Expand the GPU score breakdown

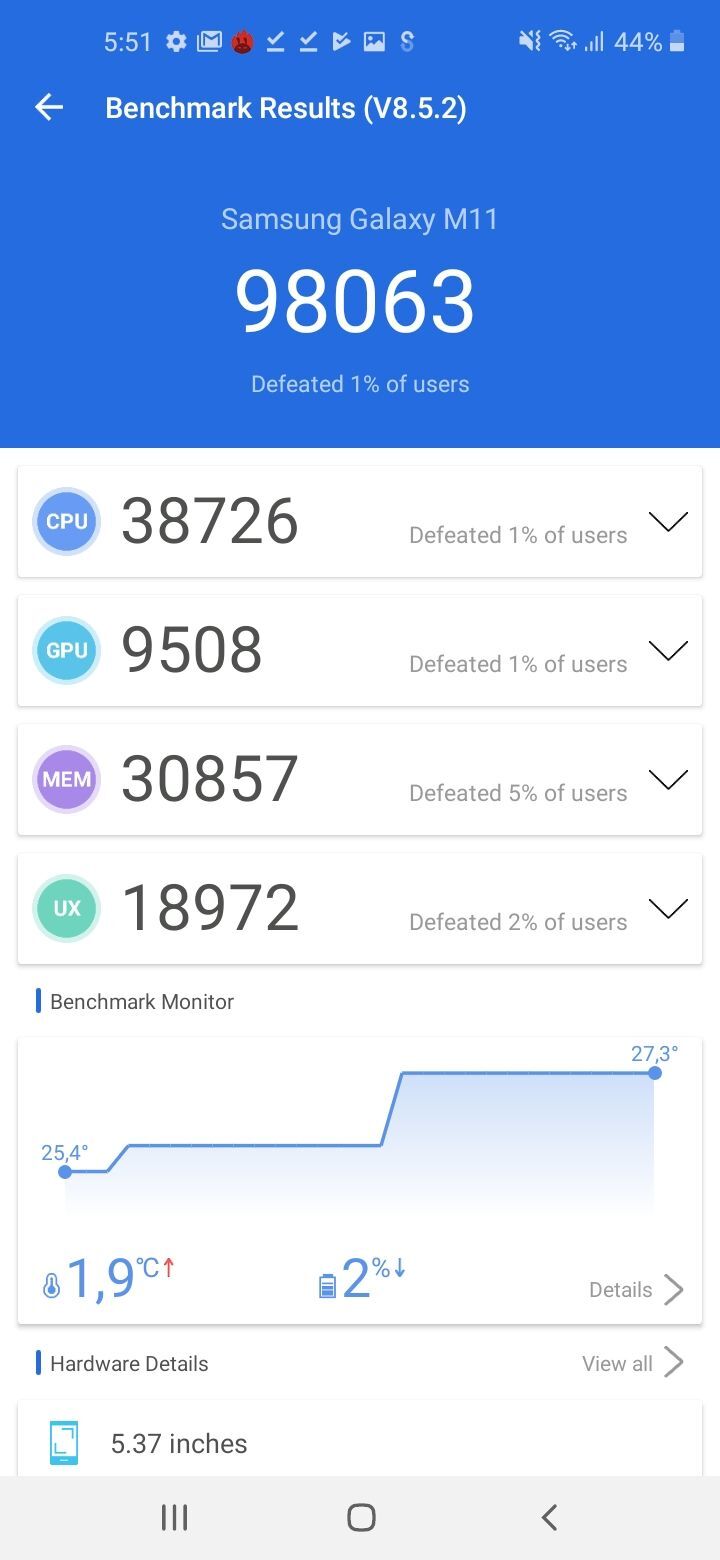click(668, 651)
